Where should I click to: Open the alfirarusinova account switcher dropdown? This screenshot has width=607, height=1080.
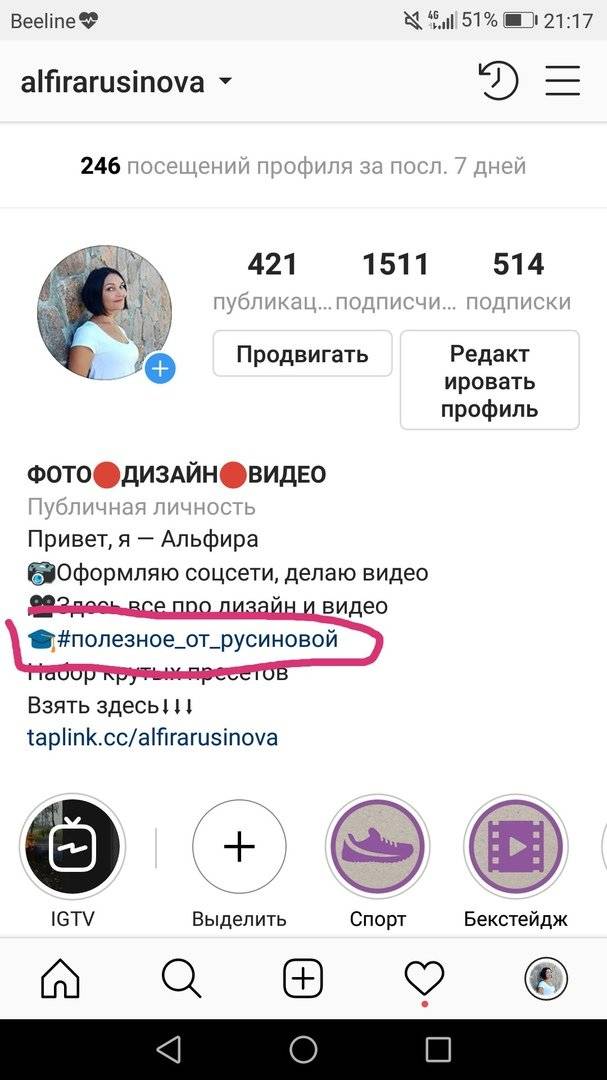(x=126, y=82)
